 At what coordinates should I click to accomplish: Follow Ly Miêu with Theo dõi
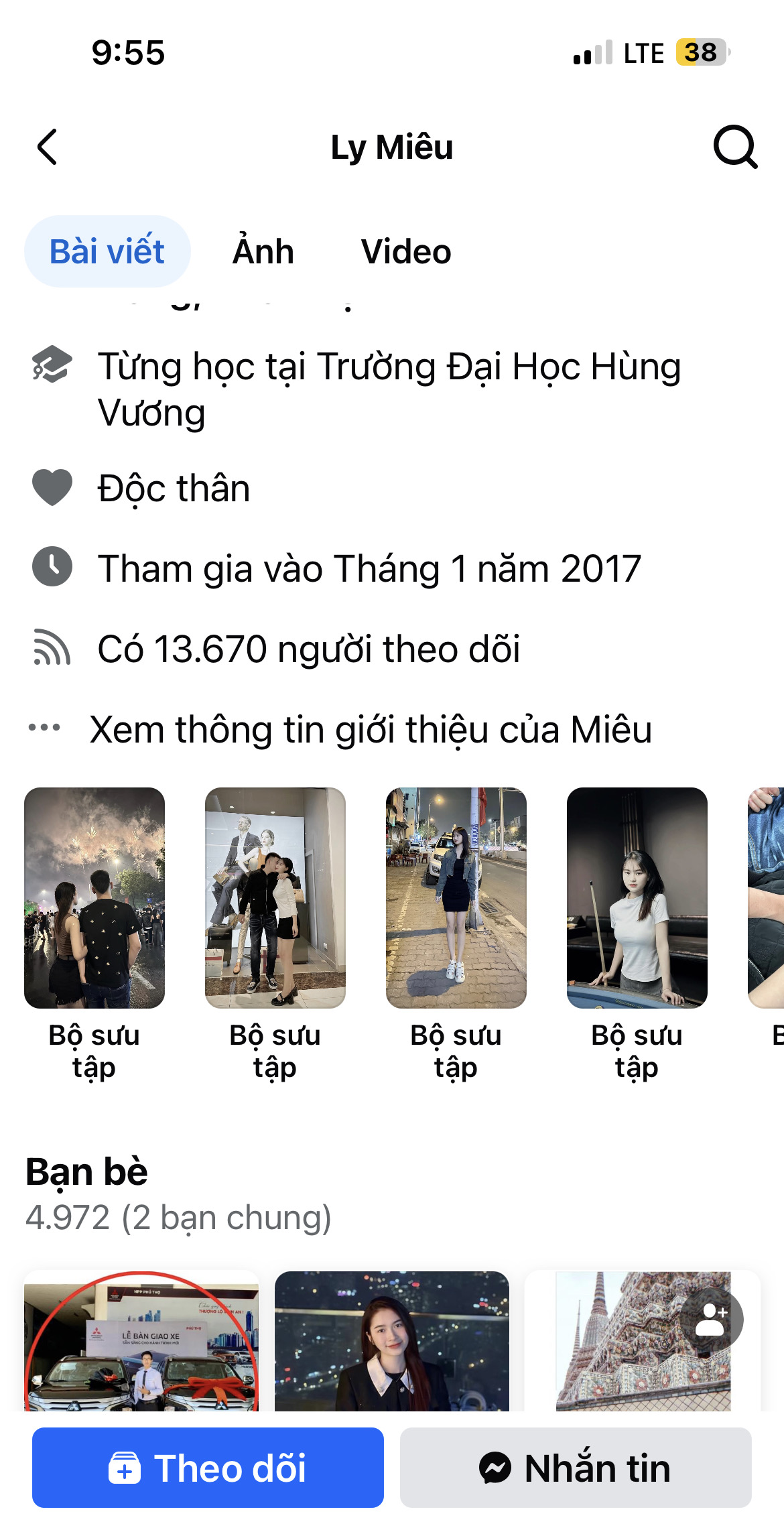(208, 1468)
